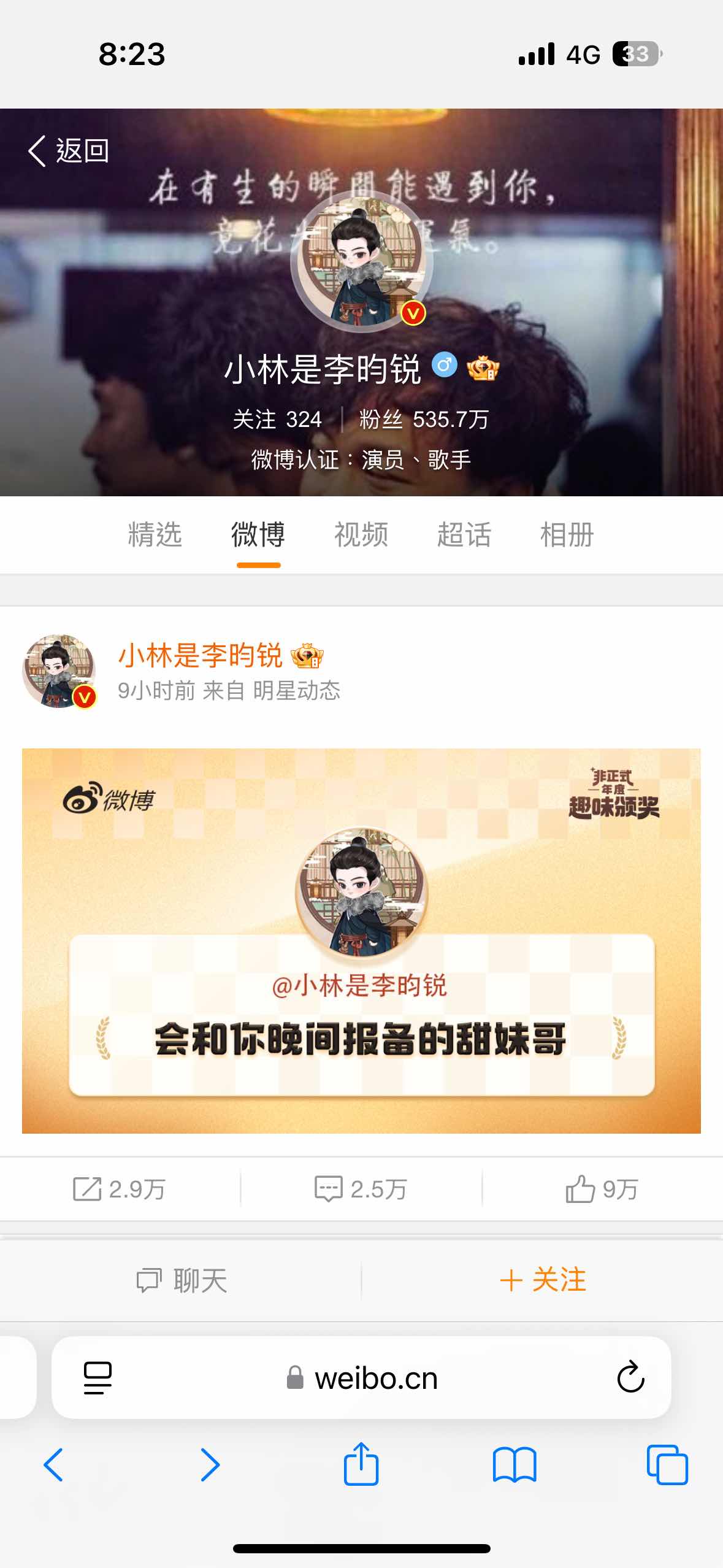Viewport: 723px width, 1568px height.
Task: Like the post with 9万 likes
Action: (x=602, y=1189)
